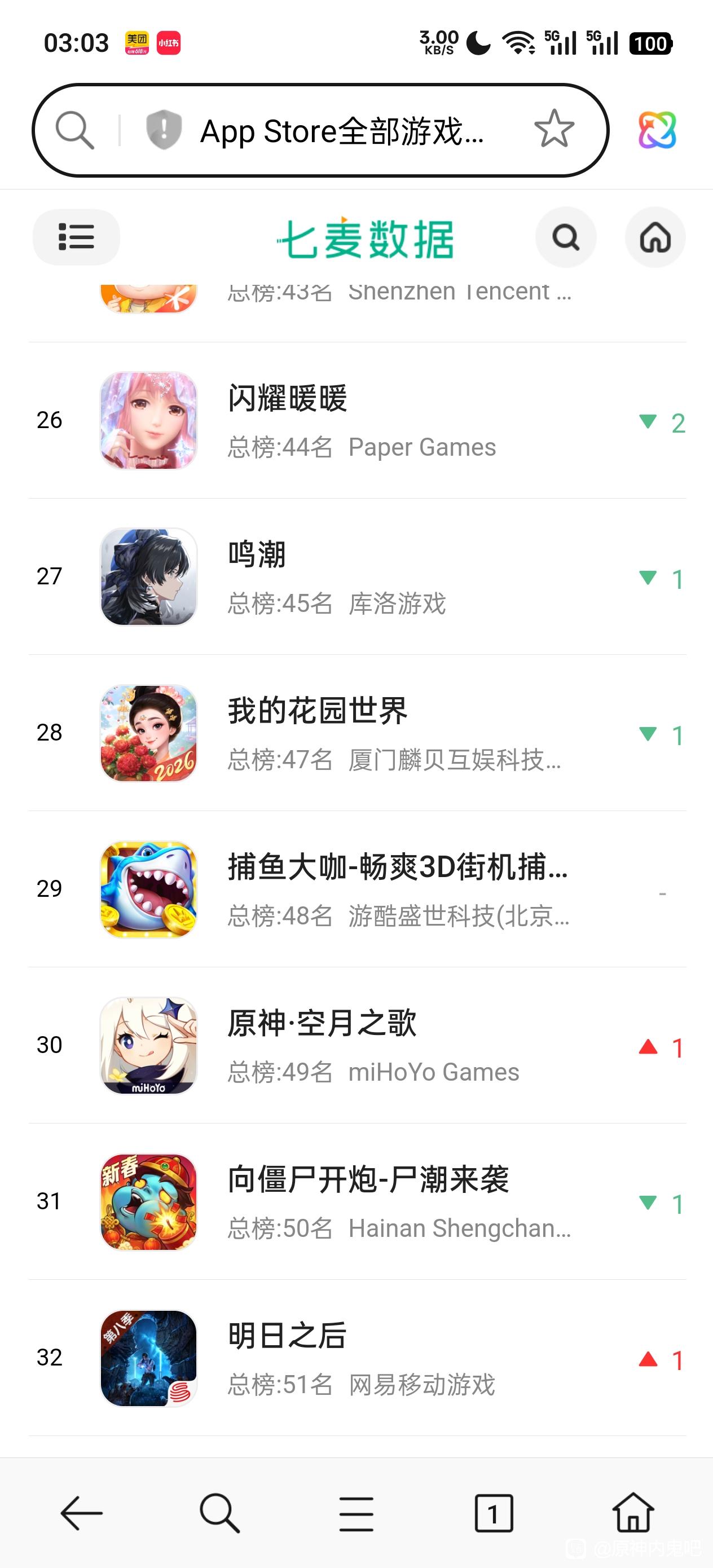The height and width of the screenshot is (1568, 713).
Task: Open the browser hamburger menu
Action: (x=356, y=1513)
